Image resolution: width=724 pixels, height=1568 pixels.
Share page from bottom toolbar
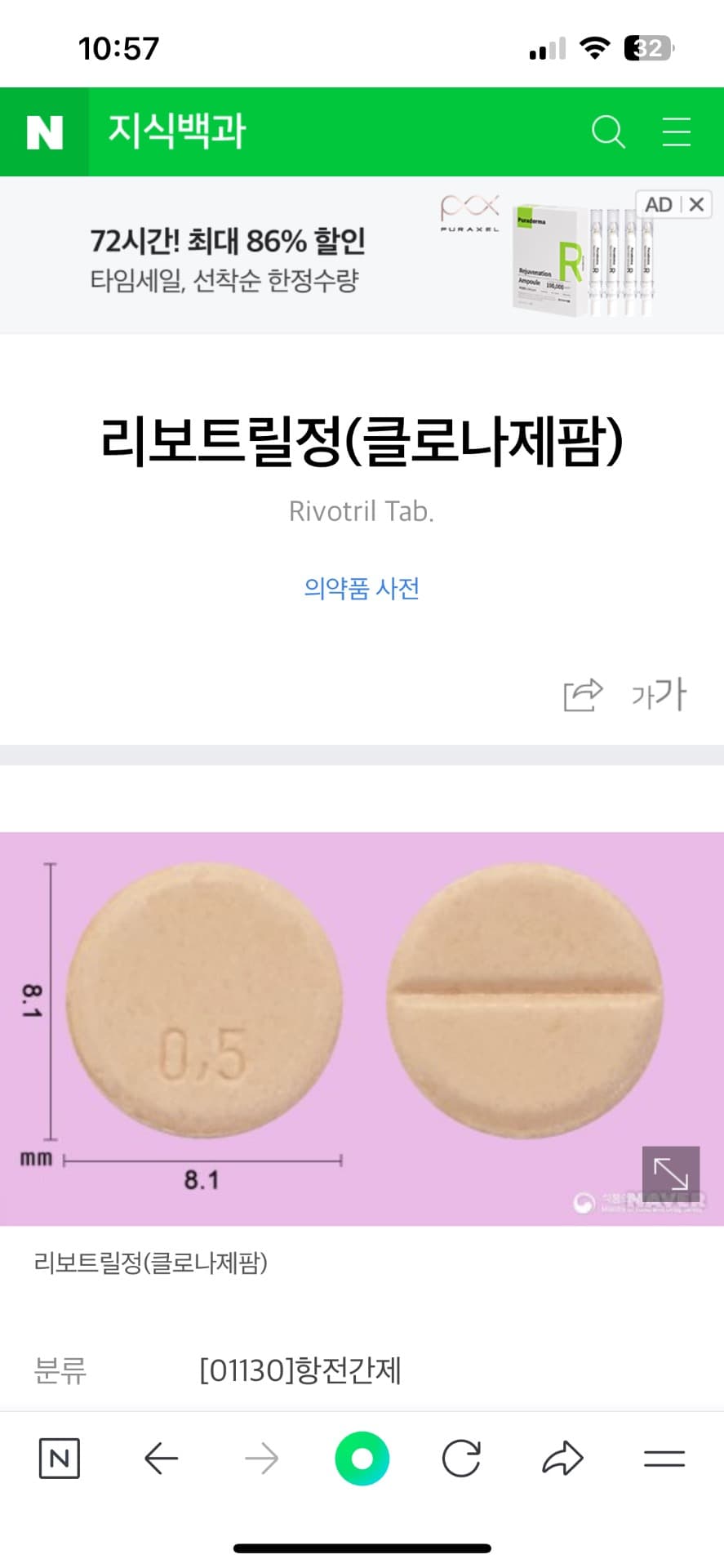point(562,1459)
